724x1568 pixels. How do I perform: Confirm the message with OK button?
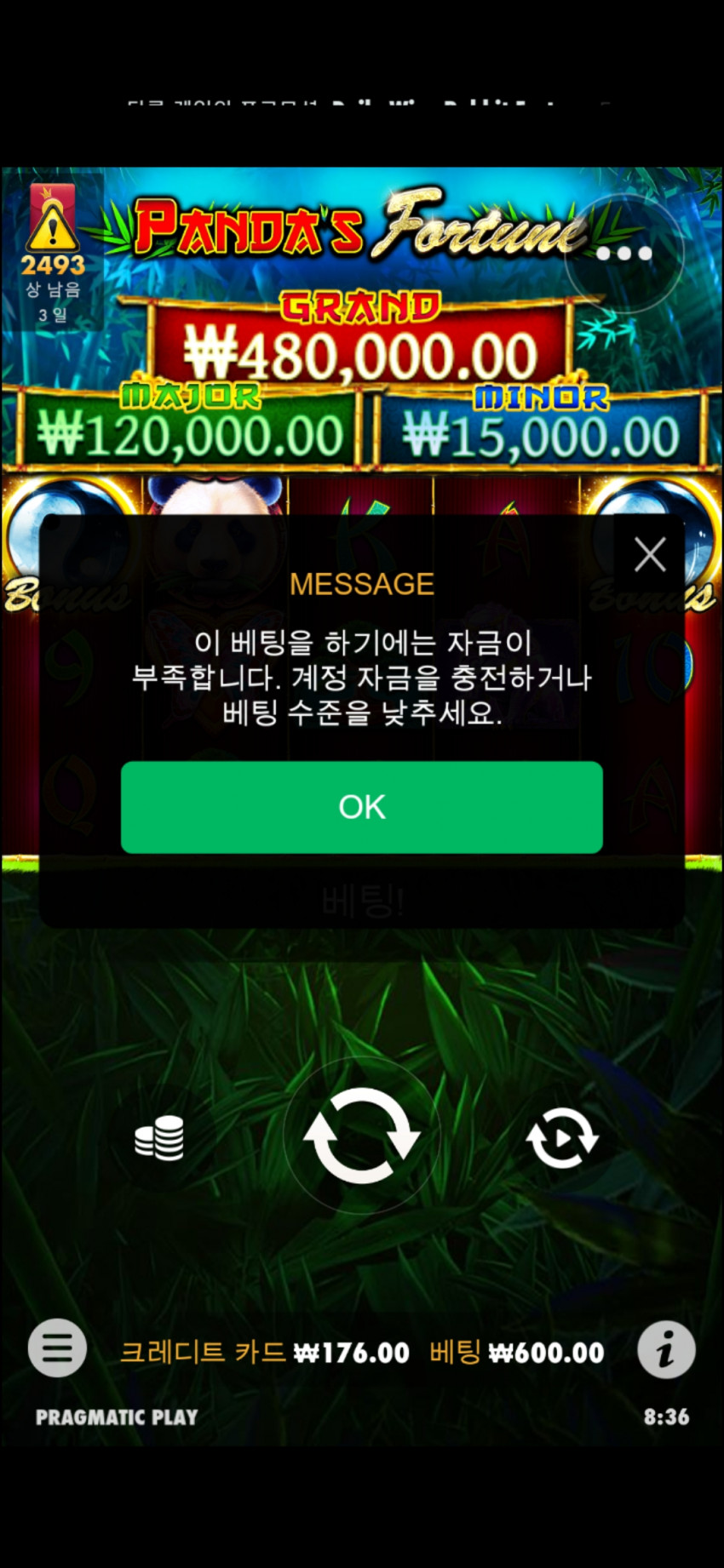click(x=361, y=807)
